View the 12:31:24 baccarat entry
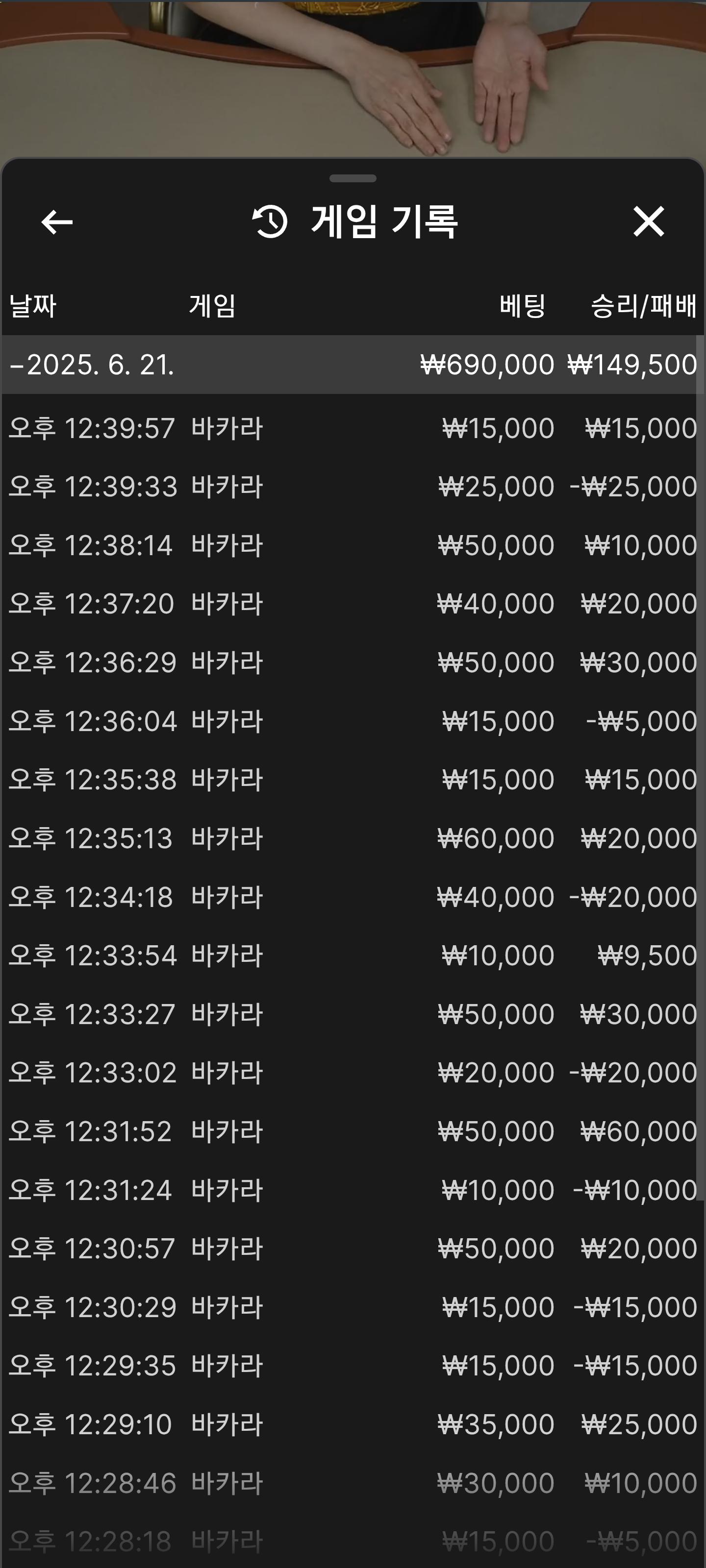The height and width of the screenshot is (1568, 706). pyautogui.click(x=352, y=1190)
